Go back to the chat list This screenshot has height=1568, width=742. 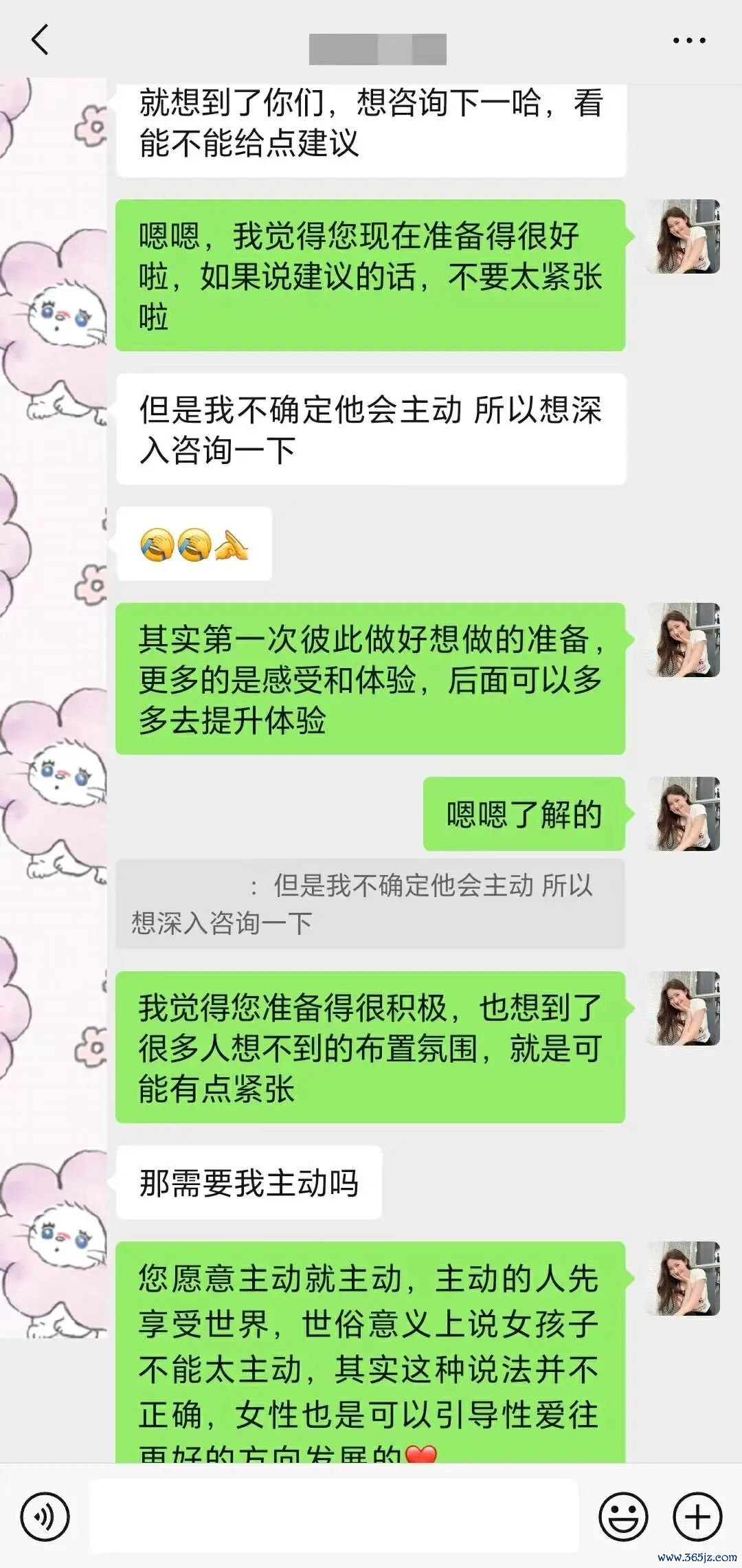click(x=41, y=40)
